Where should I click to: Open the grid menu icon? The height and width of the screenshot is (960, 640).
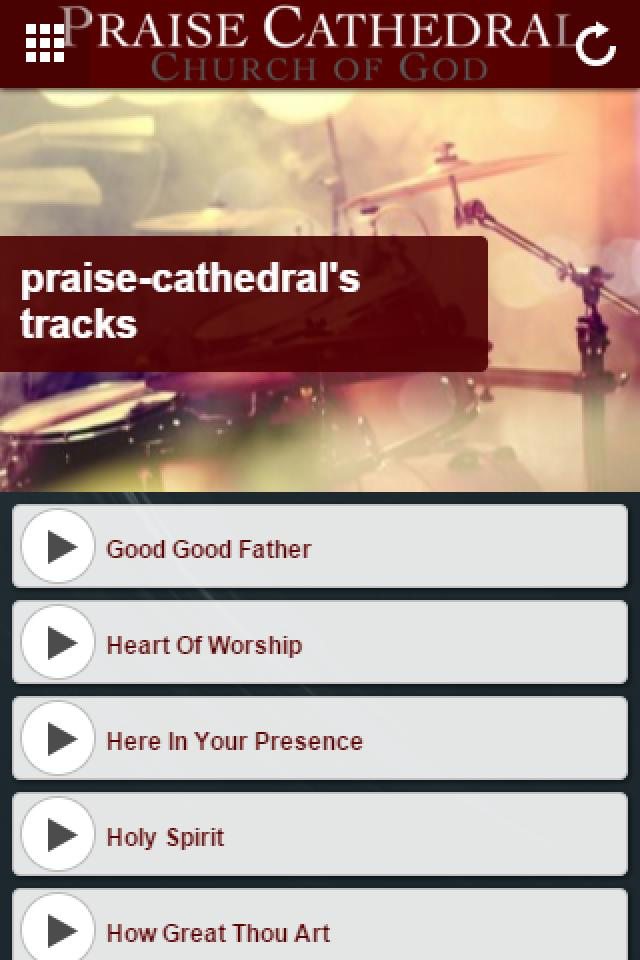45,43
